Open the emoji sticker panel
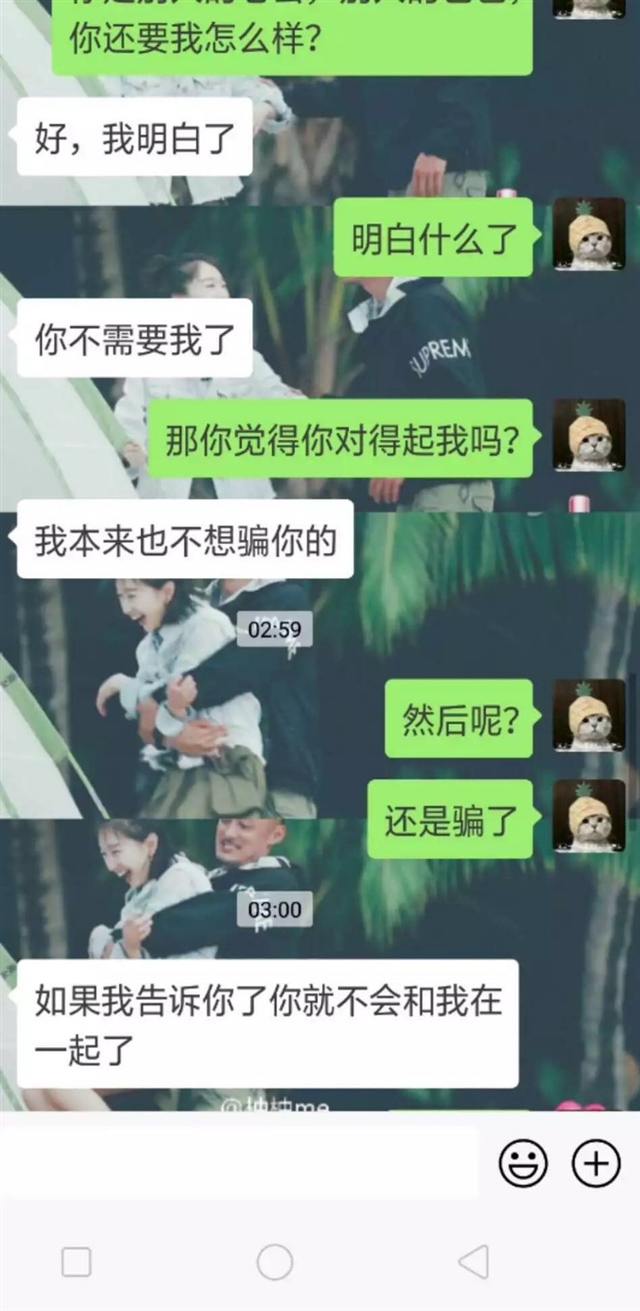640x1311 pixels. pyautogui.click(x=523, y=1163)
